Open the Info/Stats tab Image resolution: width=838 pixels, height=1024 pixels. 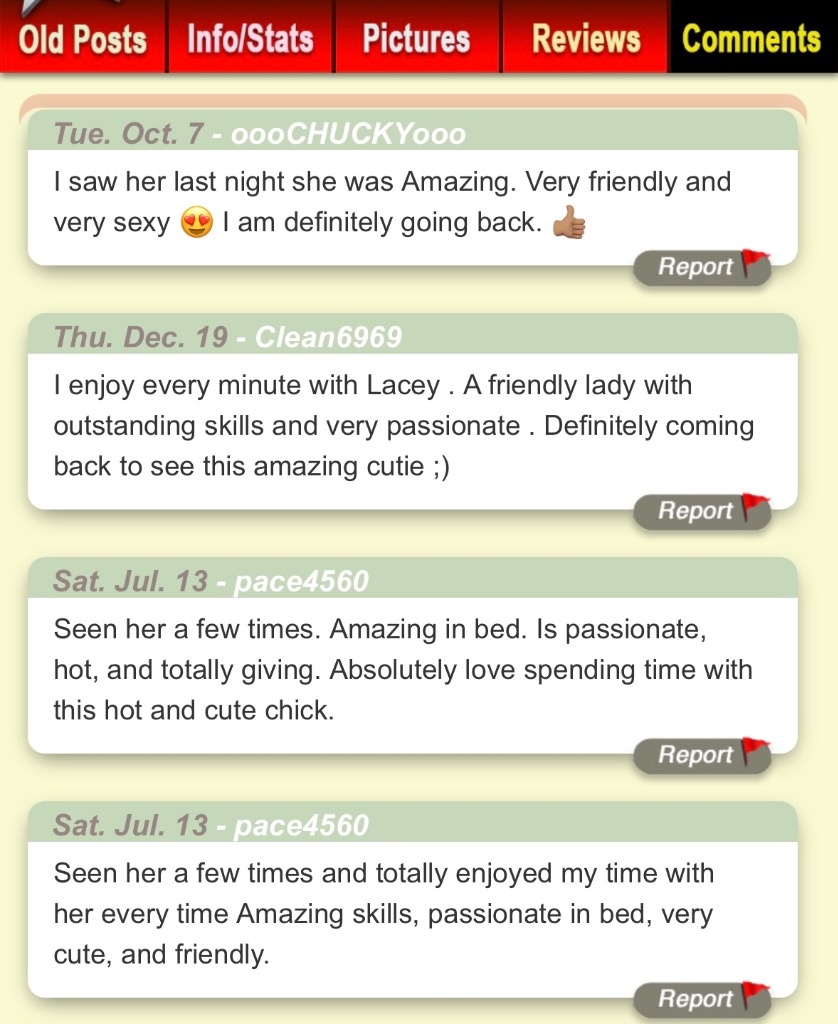point(250,38)
